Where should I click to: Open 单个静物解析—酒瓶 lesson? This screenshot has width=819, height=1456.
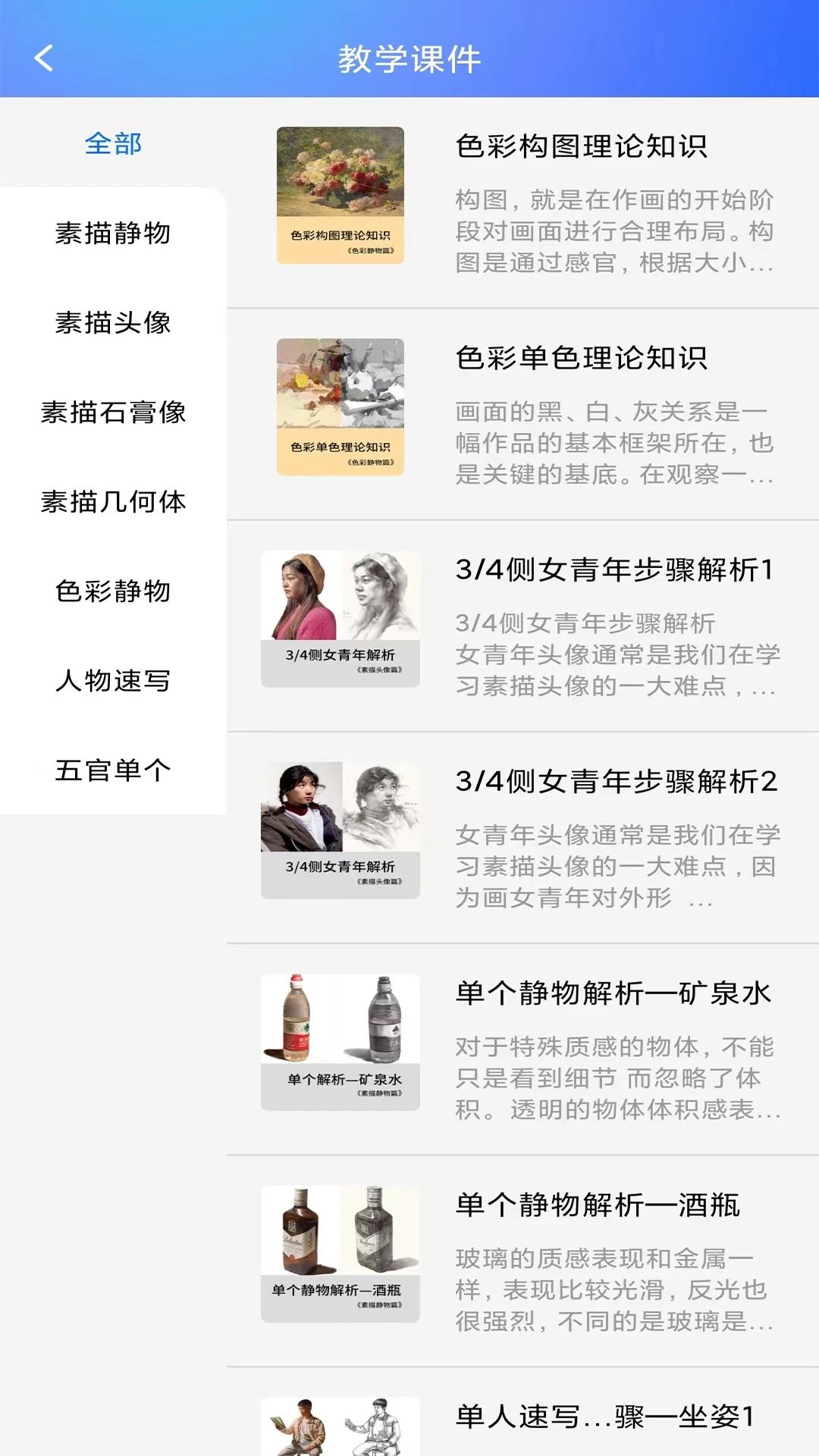(598, 1204)
